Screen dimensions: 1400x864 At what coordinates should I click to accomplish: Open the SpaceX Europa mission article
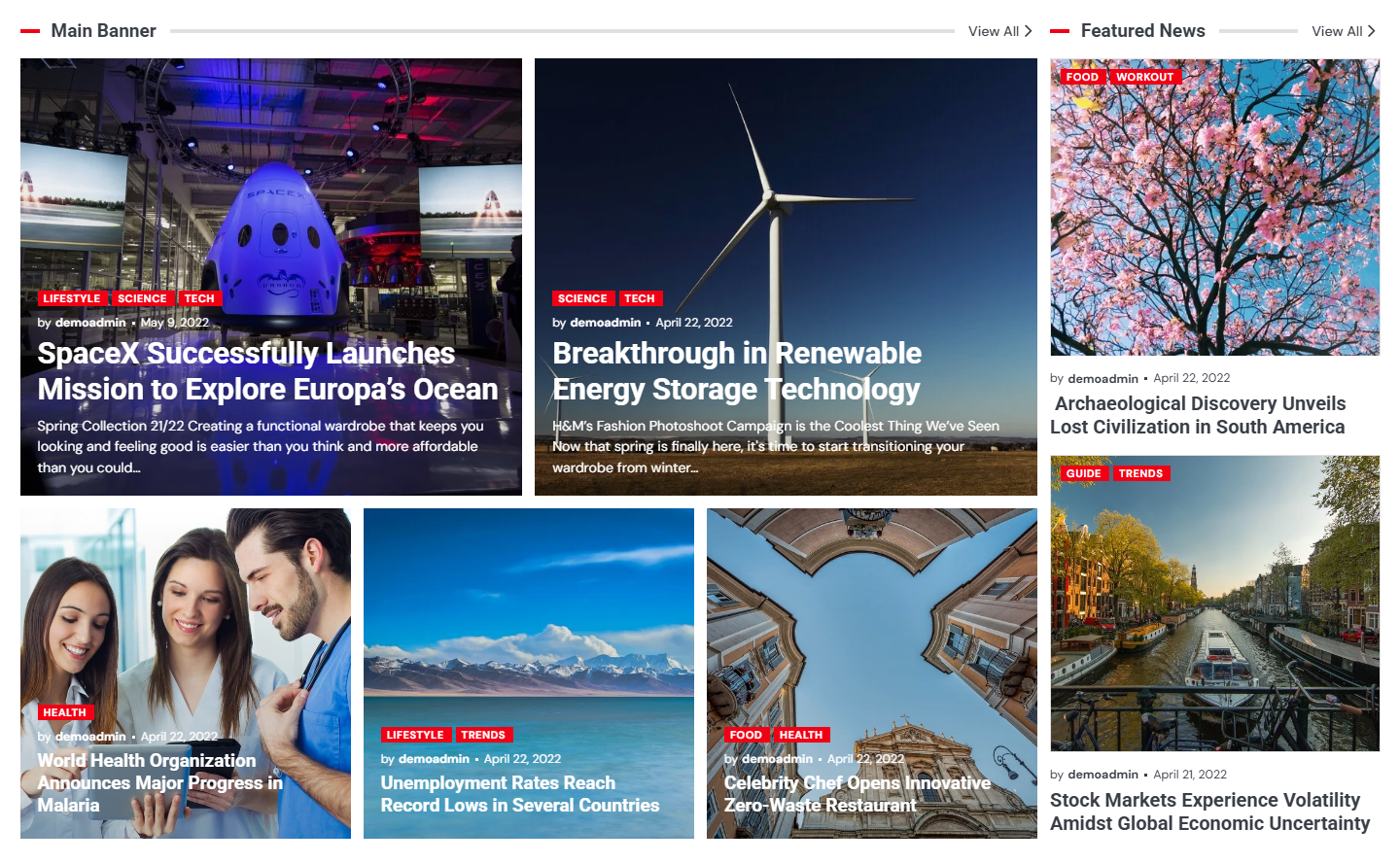click(267, 371)
